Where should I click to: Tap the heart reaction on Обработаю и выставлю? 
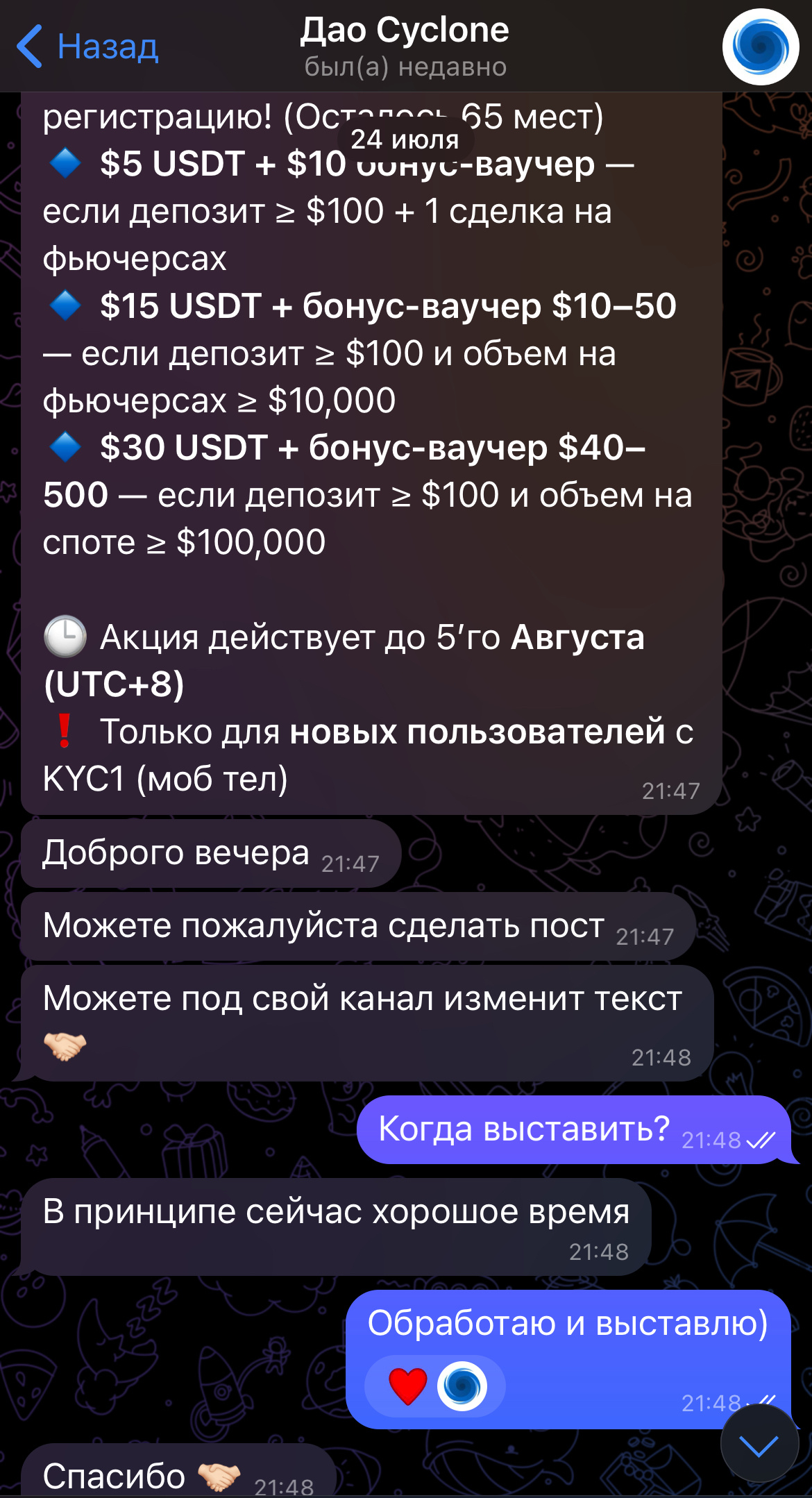pyautogui.click(x=408, y=1386)
